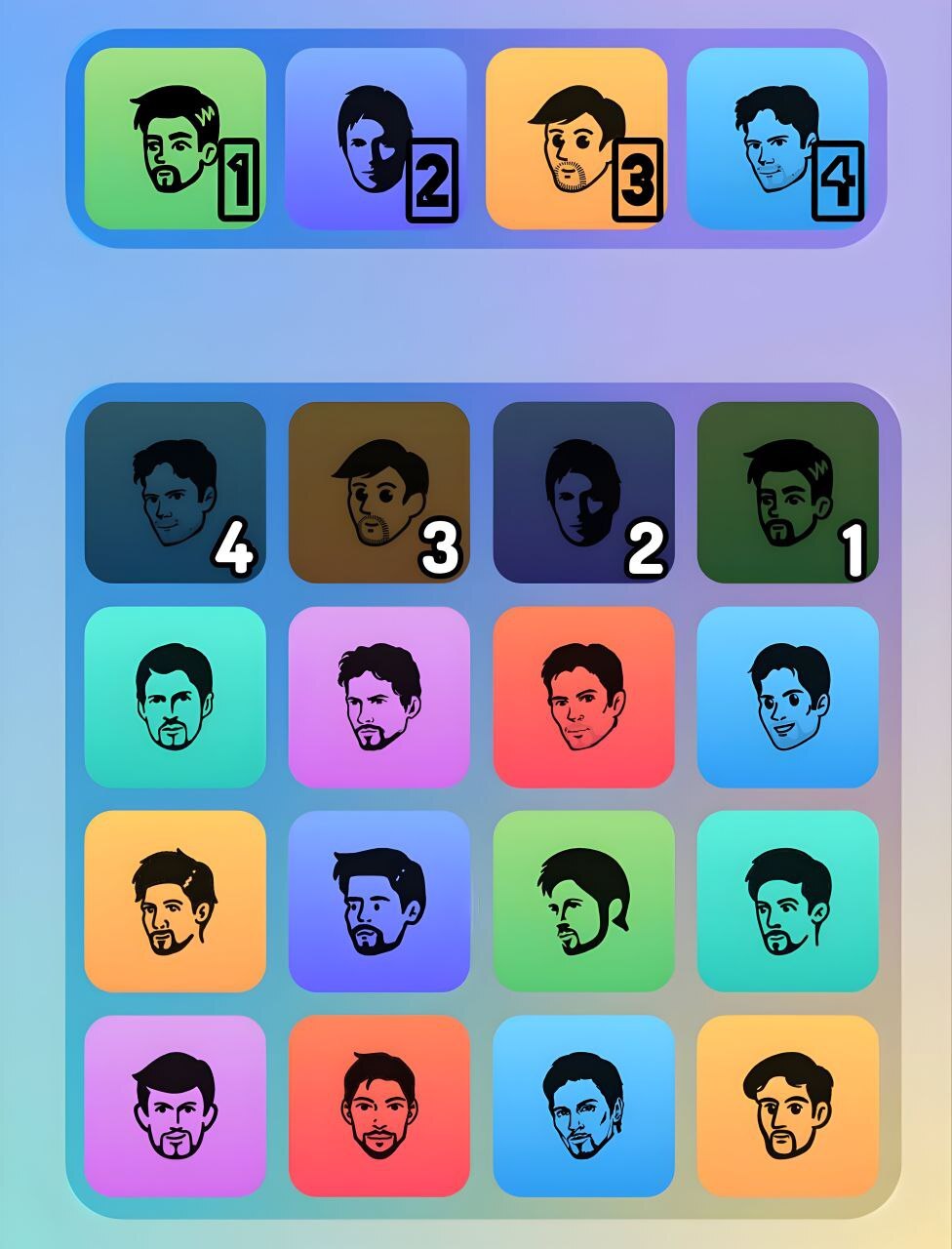Pick the red tile with front-facing bearded face
This screenshot has height=1249, width=952.
point(378,1106)
